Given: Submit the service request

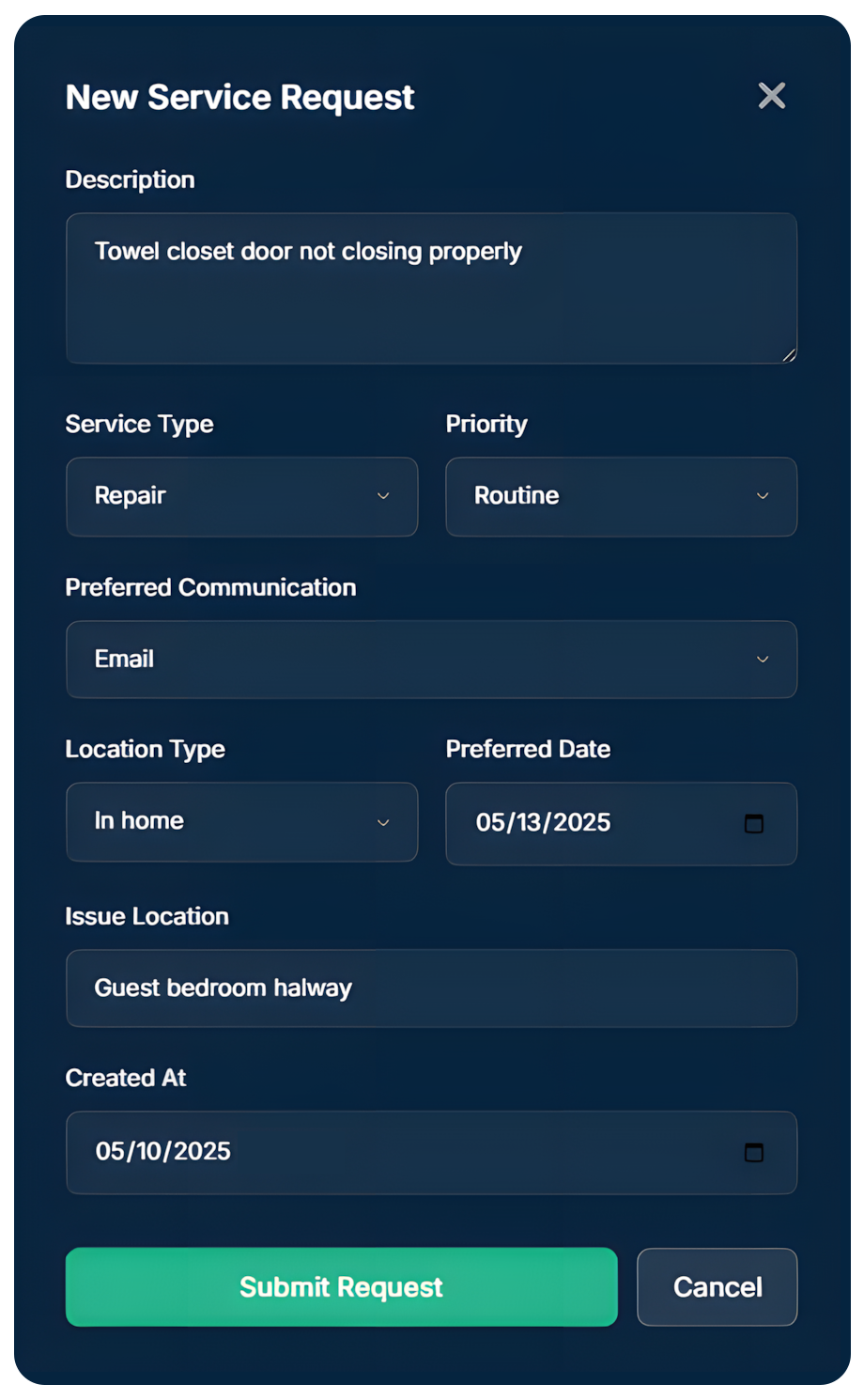Looking at the screenshot, I should 341,1287.
